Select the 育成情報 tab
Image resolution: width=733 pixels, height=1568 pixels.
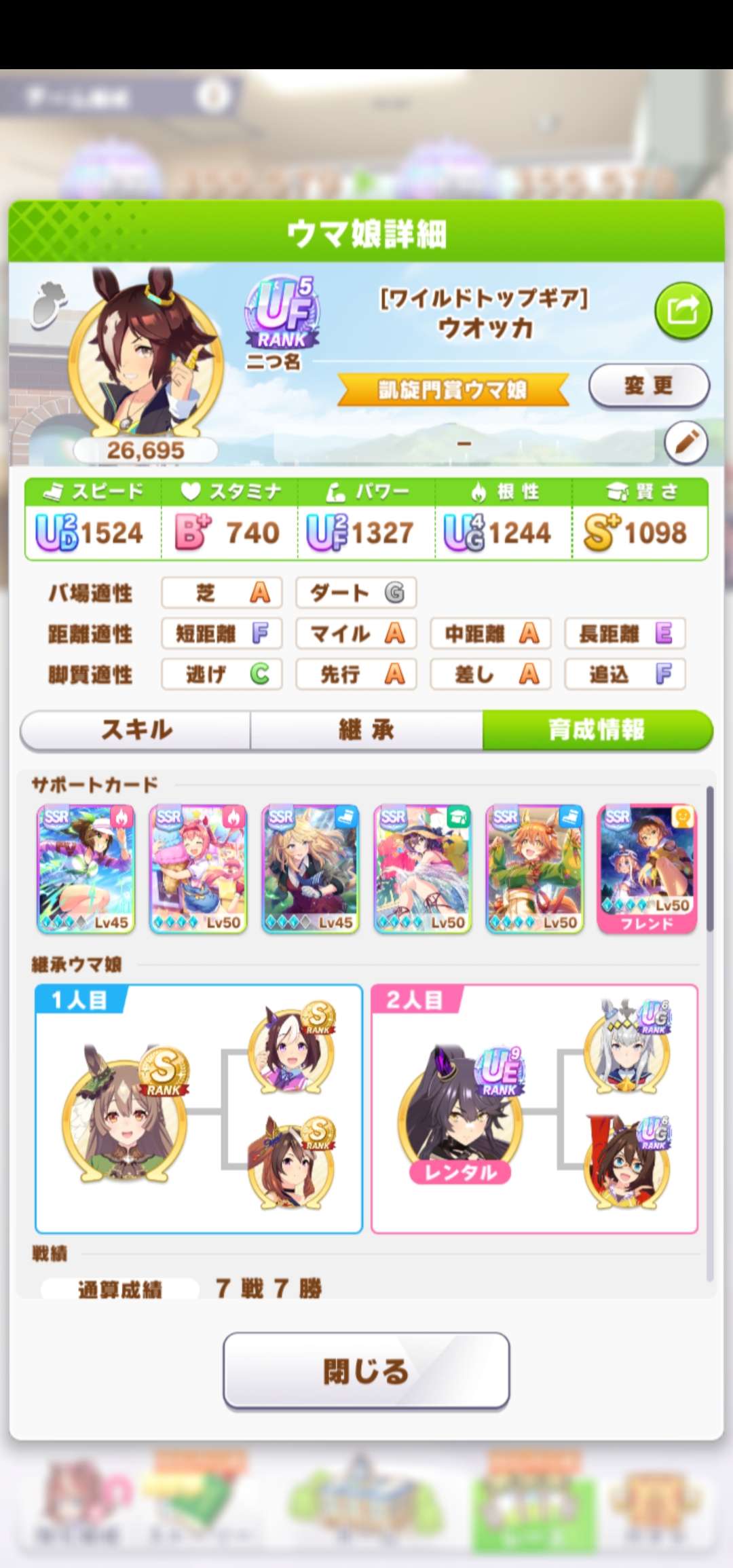tap(597, 730)
